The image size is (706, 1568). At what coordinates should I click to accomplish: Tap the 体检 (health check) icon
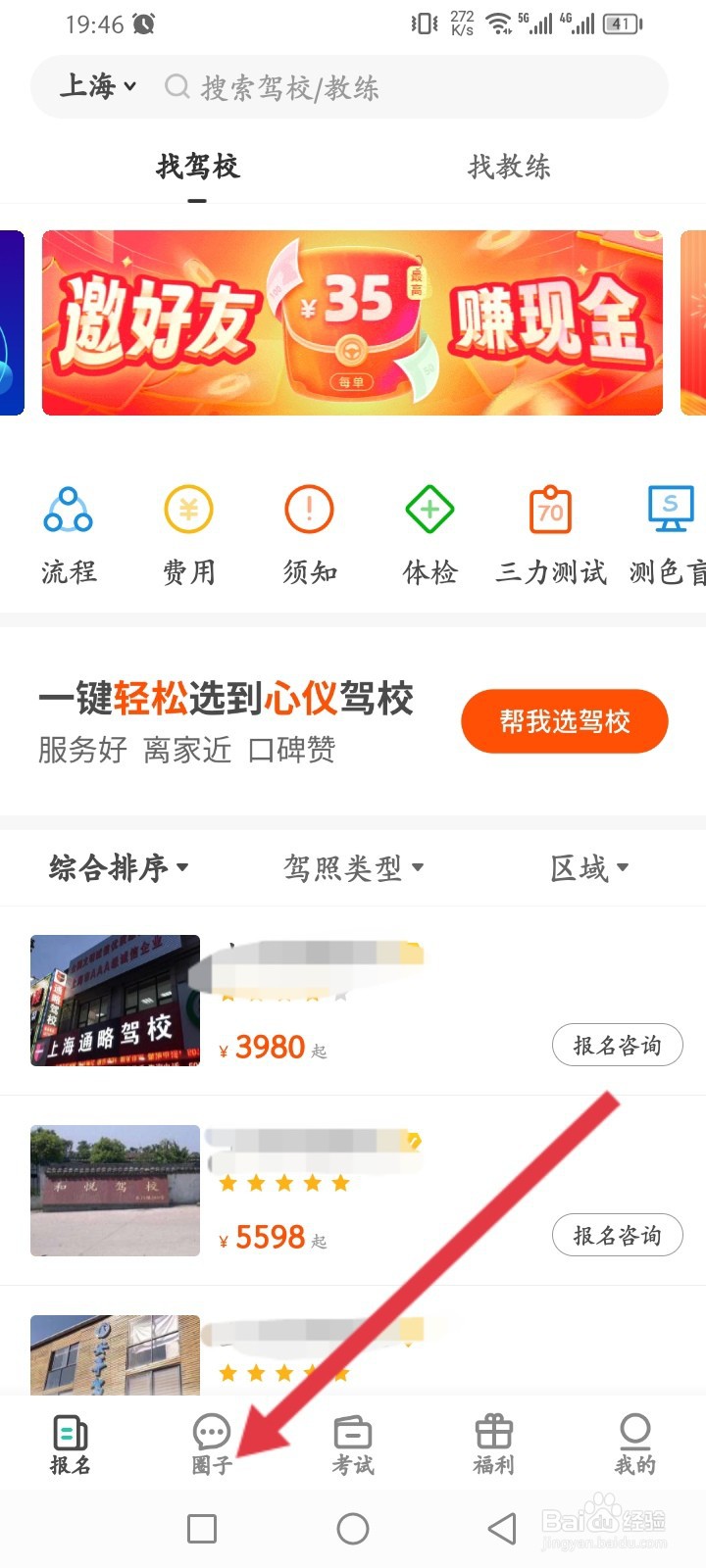pos(429,529)
